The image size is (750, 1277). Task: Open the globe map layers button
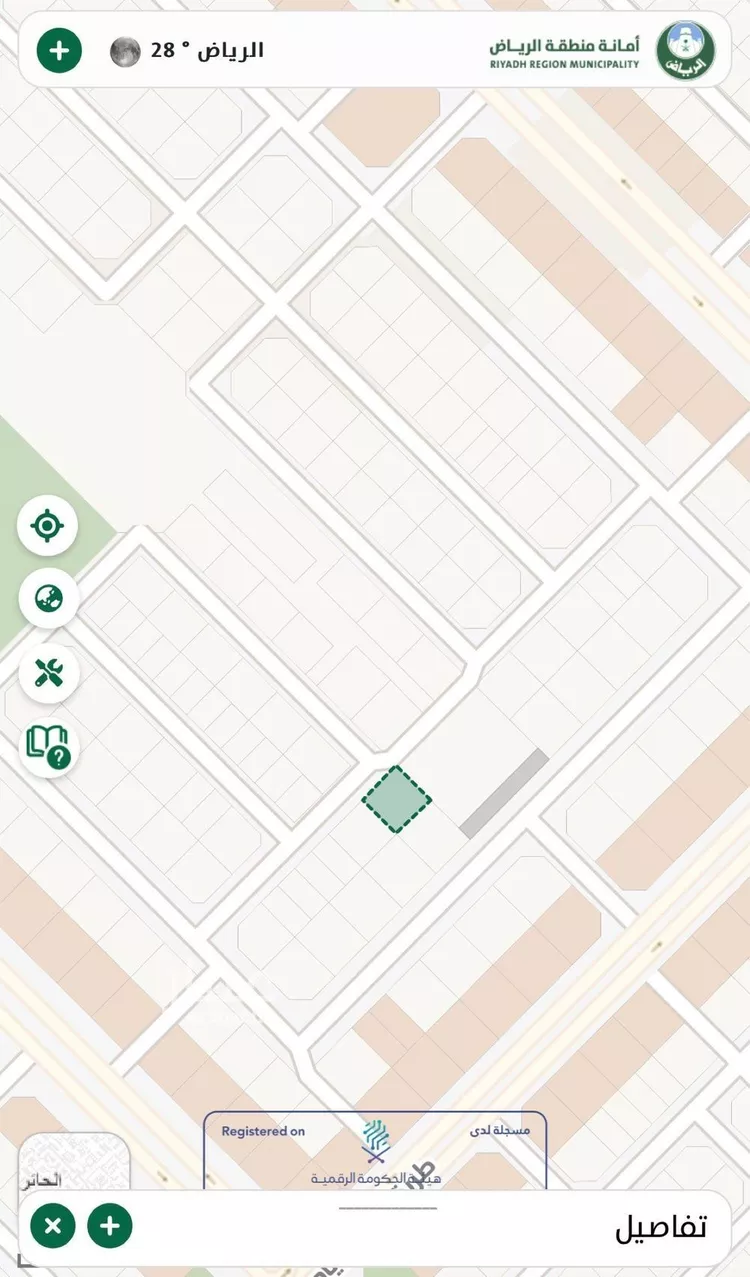[48, 598]
